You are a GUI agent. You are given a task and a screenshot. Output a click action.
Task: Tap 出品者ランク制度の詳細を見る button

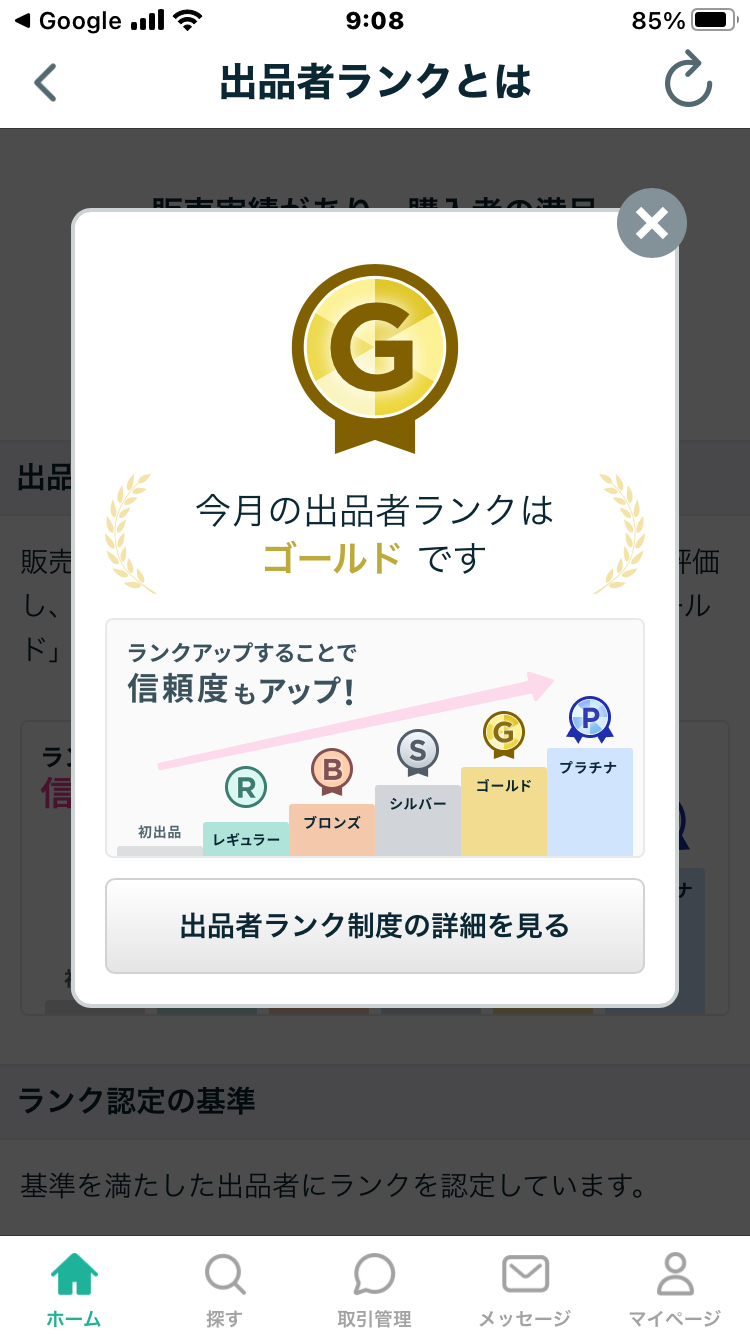click(x=374, y=926)
